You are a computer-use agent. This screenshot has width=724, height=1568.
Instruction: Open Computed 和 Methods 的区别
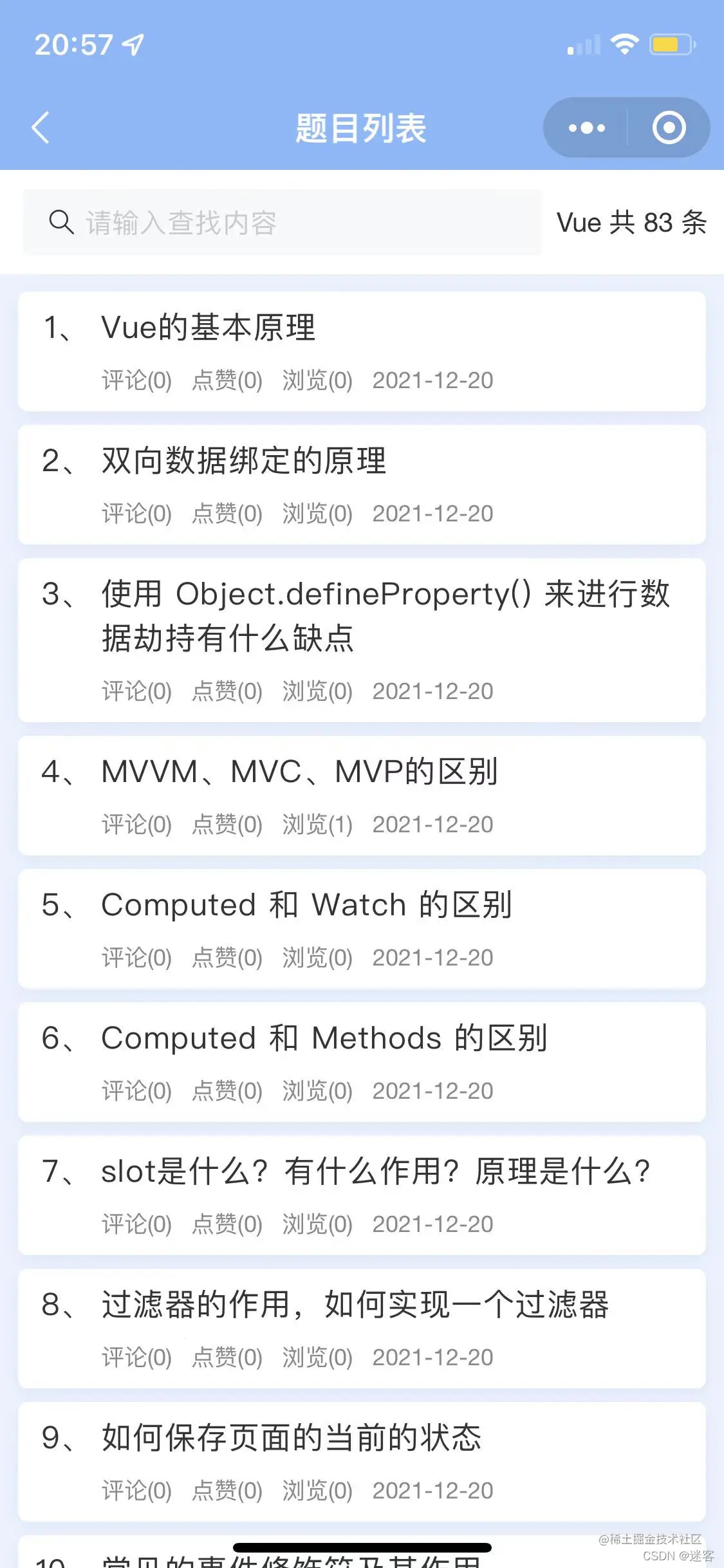click(362, 1062)
